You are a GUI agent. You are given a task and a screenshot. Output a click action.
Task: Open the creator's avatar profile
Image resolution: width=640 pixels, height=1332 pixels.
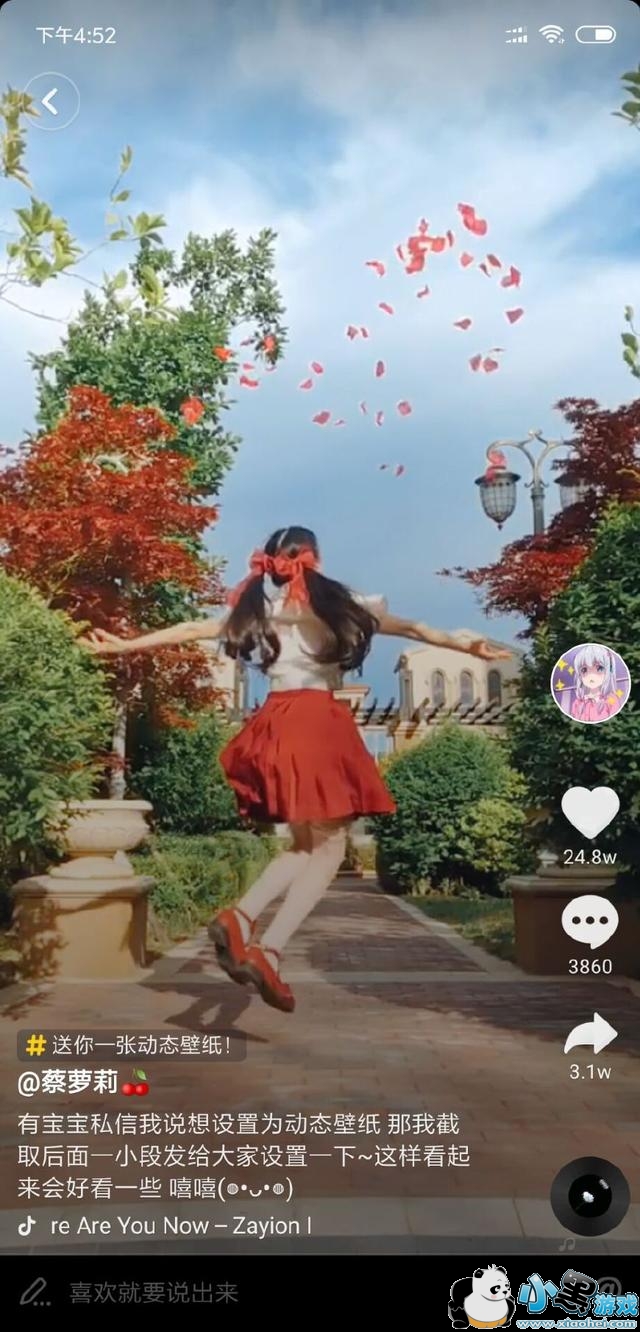tap(590, 684)
